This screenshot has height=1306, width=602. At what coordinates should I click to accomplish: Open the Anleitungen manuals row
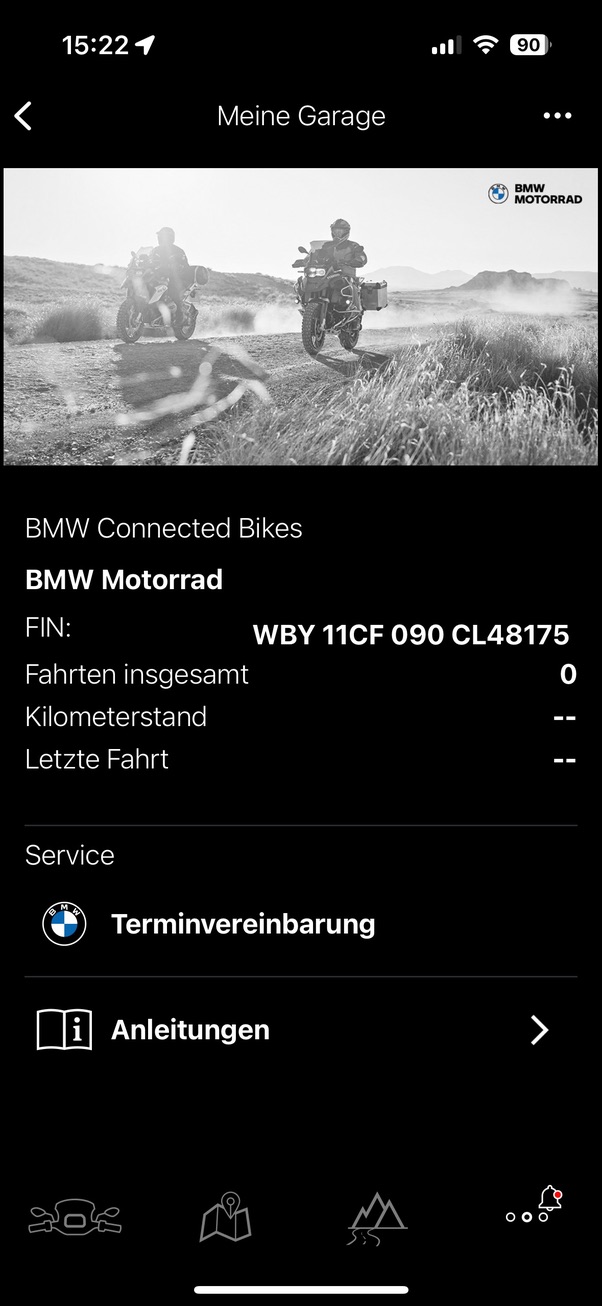(300, 1030)
